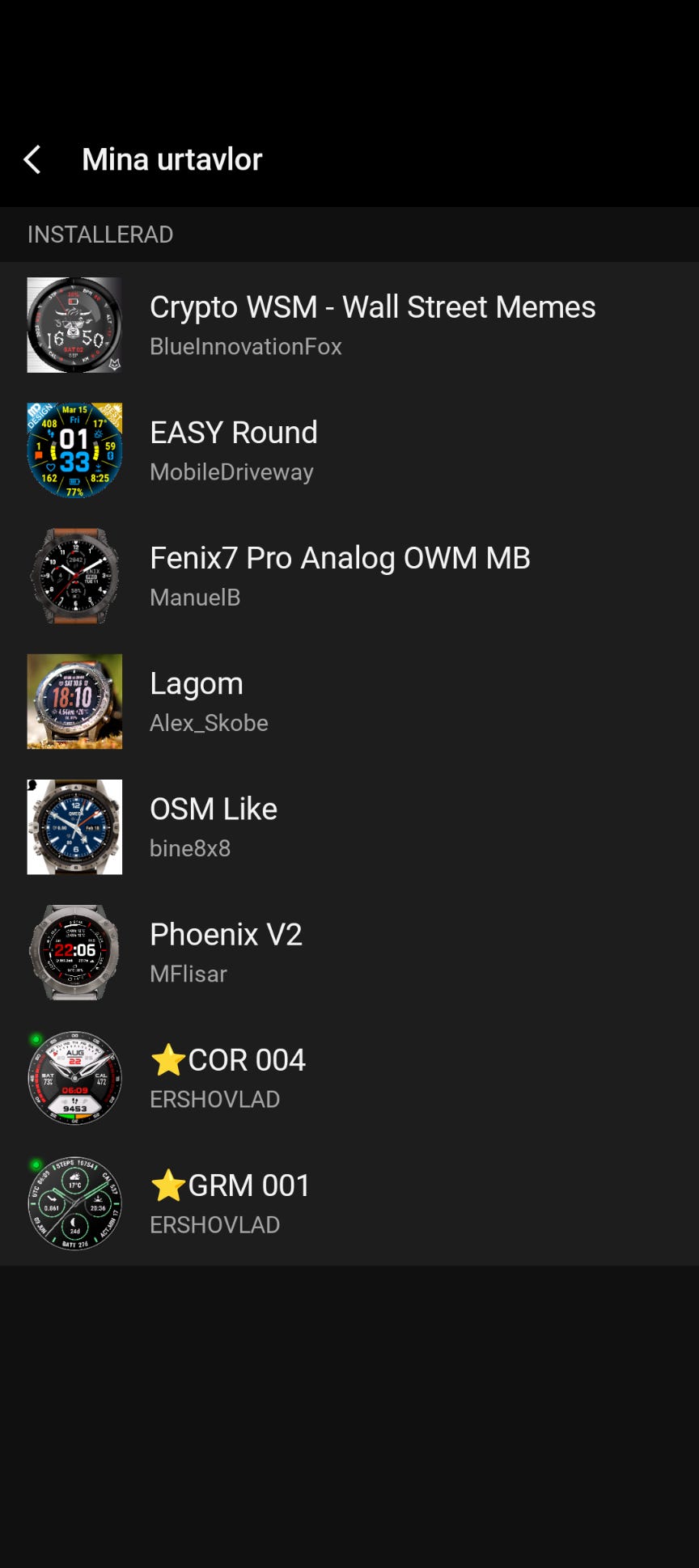The width and height of the screenshot is (699, 1568).
Task: Go back from Mina urtavlor
Action: 32,159
